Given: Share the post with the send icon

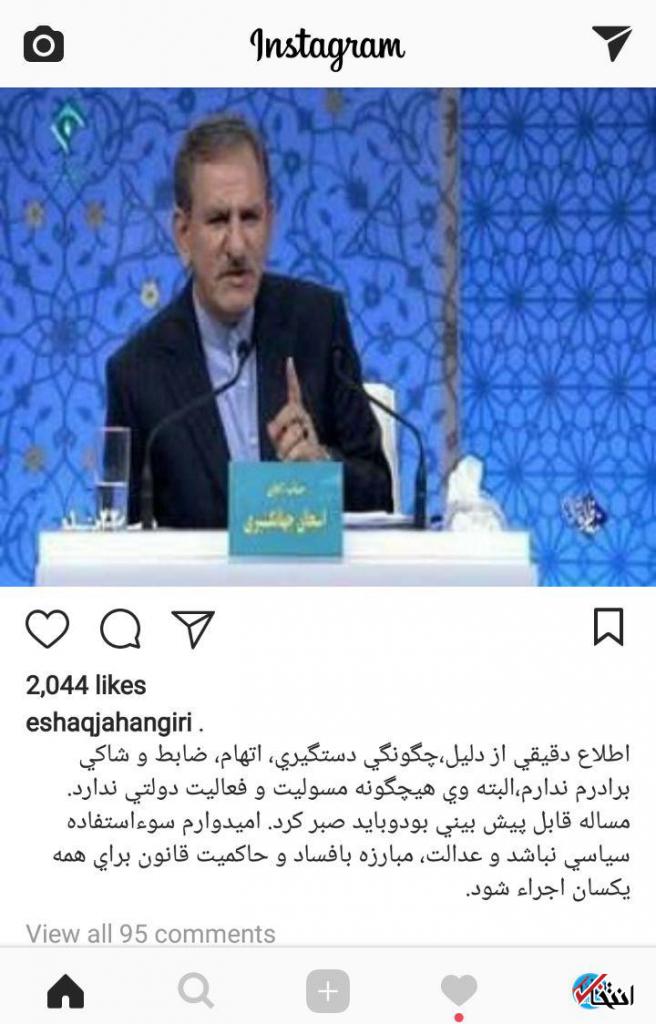Looking at the screenshot, I should [x=193, y=628].
